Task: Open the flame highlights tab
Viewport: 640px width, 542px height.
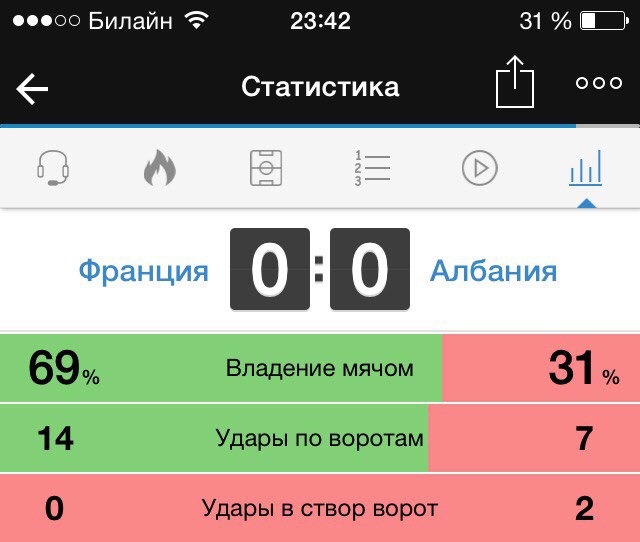Action: 159,168
